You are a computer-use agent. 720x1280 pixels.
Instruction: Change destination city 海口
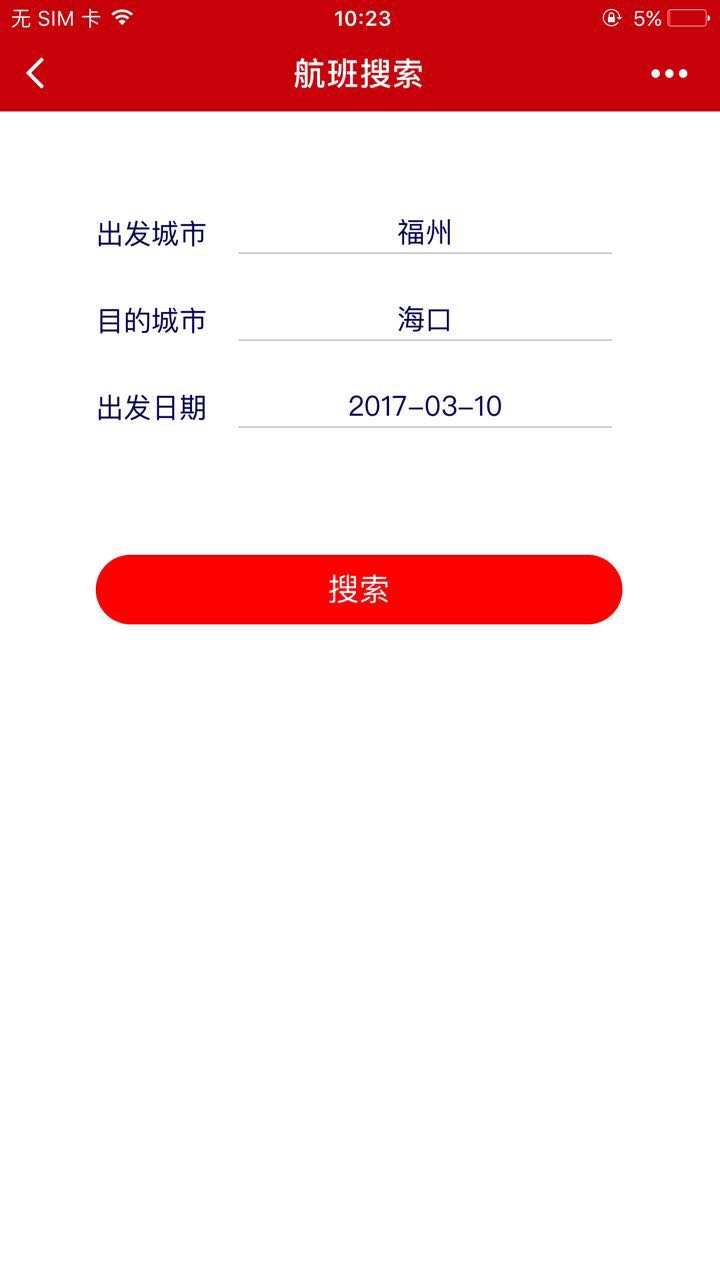(425, 321)
